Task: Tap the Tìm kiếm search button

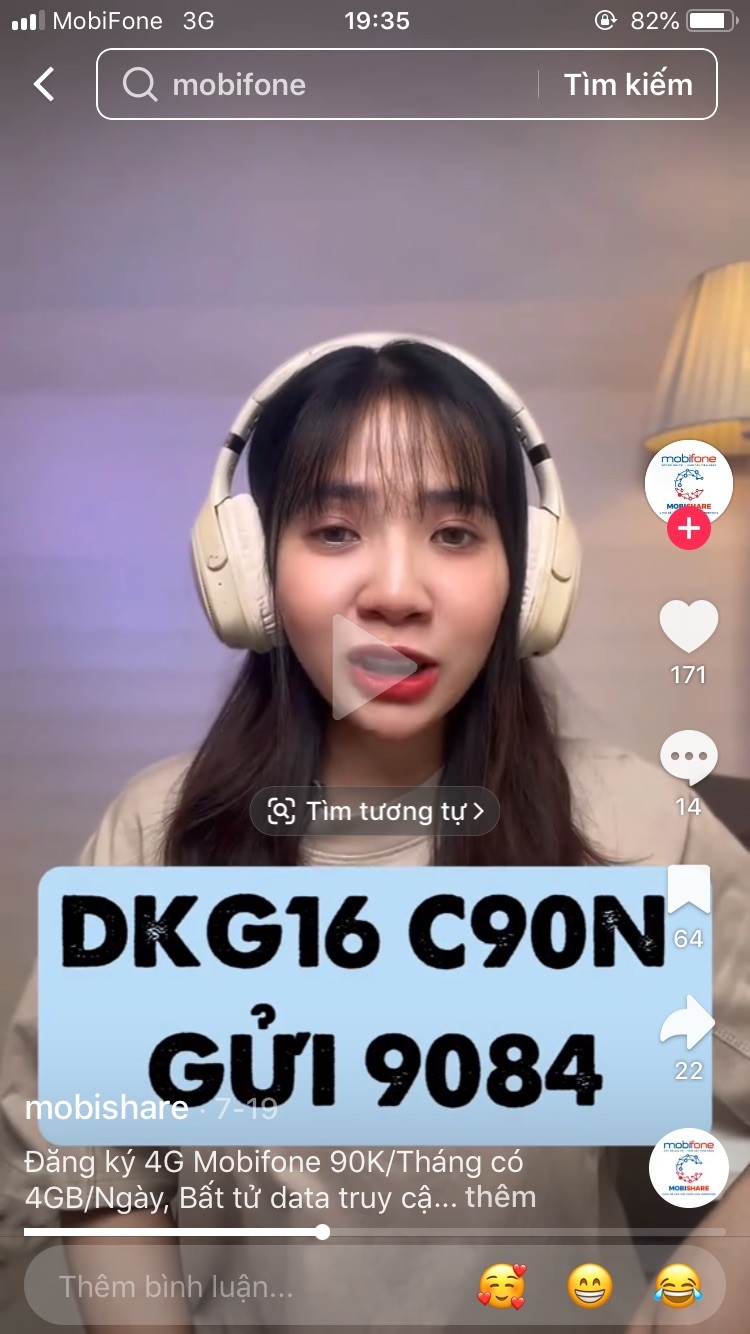Action: [628, 84]
